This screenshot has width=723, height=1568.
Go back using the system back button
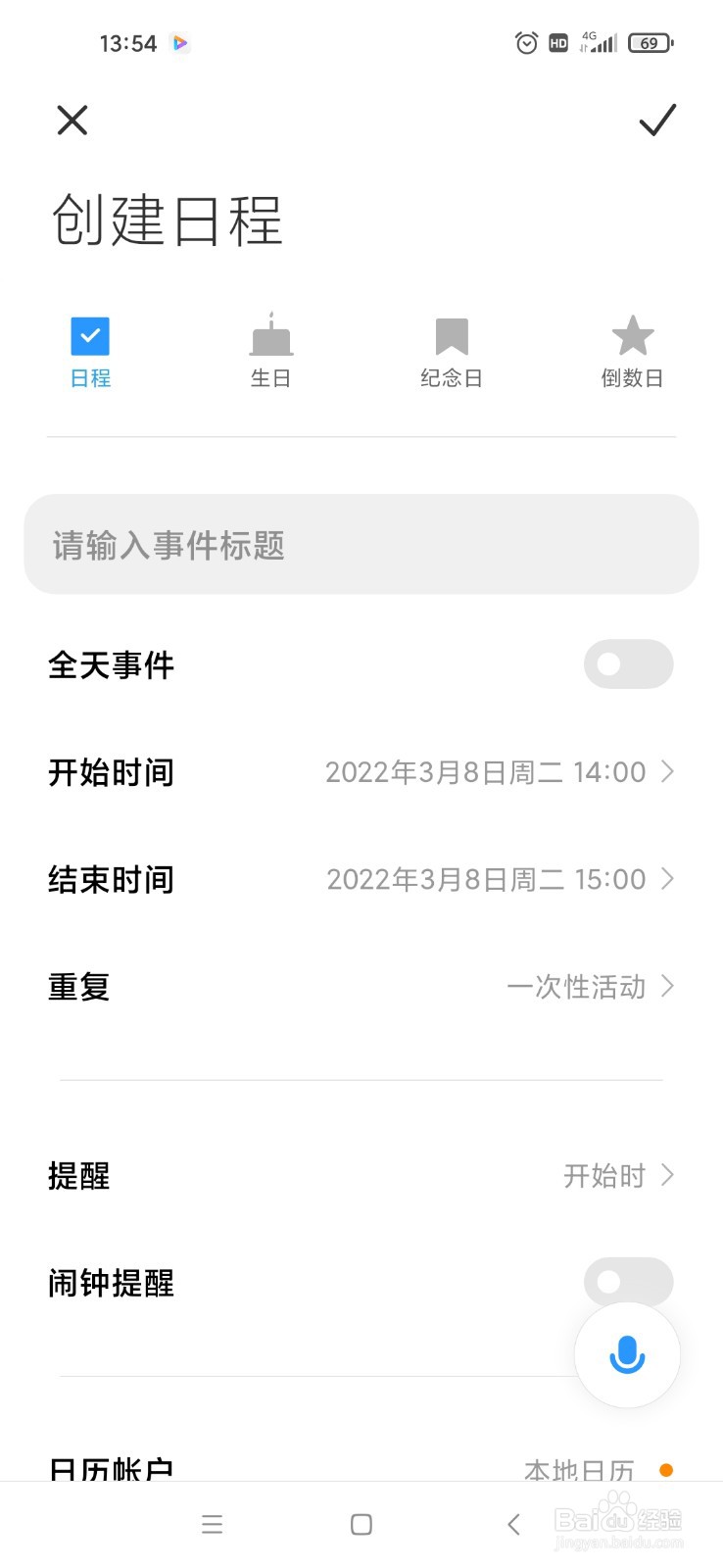[513, 1524]
